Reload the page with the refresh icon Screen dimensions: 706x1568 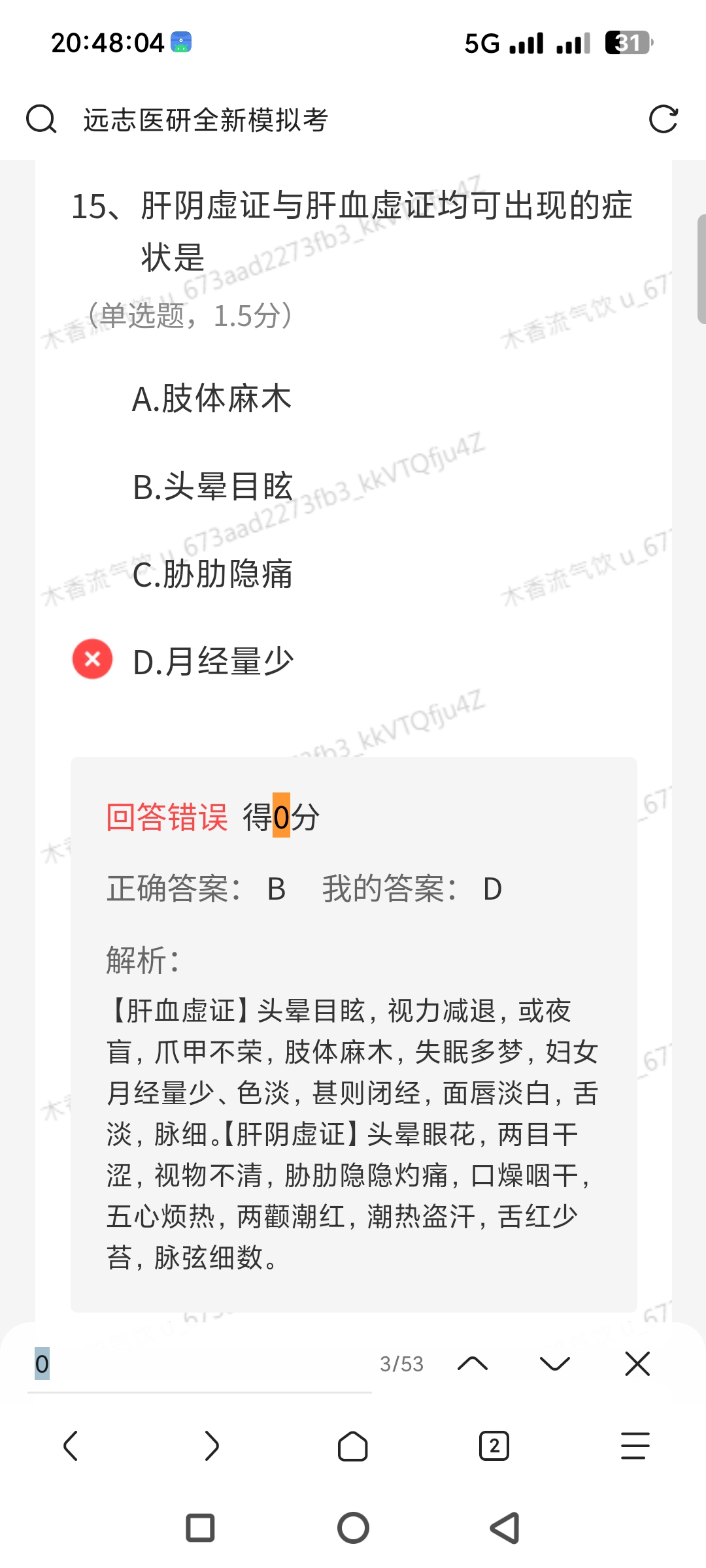click(663, 120)
